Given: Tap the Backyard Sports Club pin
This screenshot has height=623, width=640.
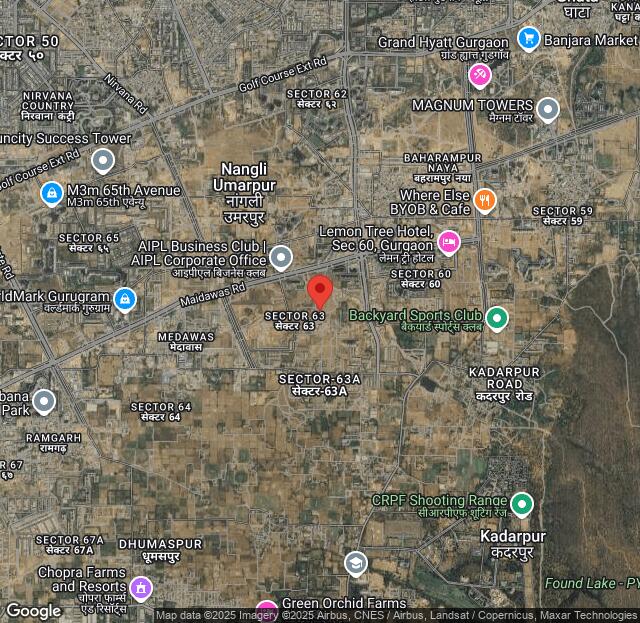Looking at the screenshot, I should 497,319.
